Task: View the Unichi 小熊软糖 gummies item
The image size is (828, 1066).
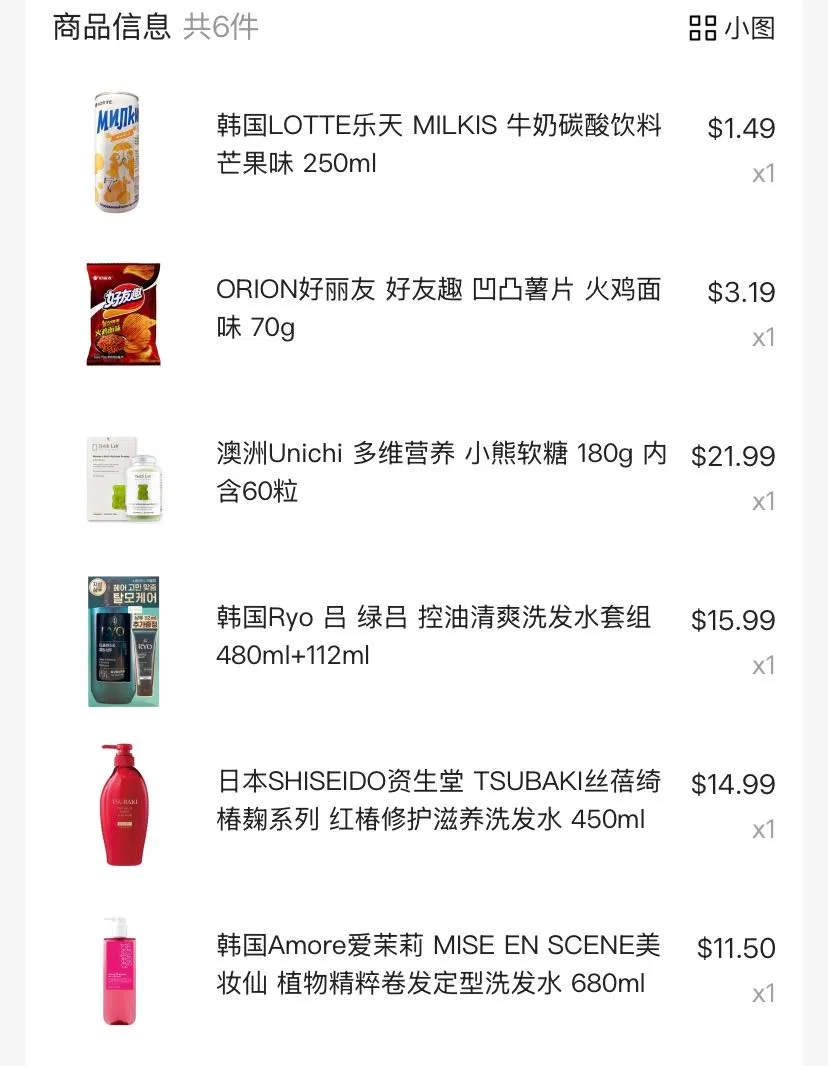Action: 441,472
